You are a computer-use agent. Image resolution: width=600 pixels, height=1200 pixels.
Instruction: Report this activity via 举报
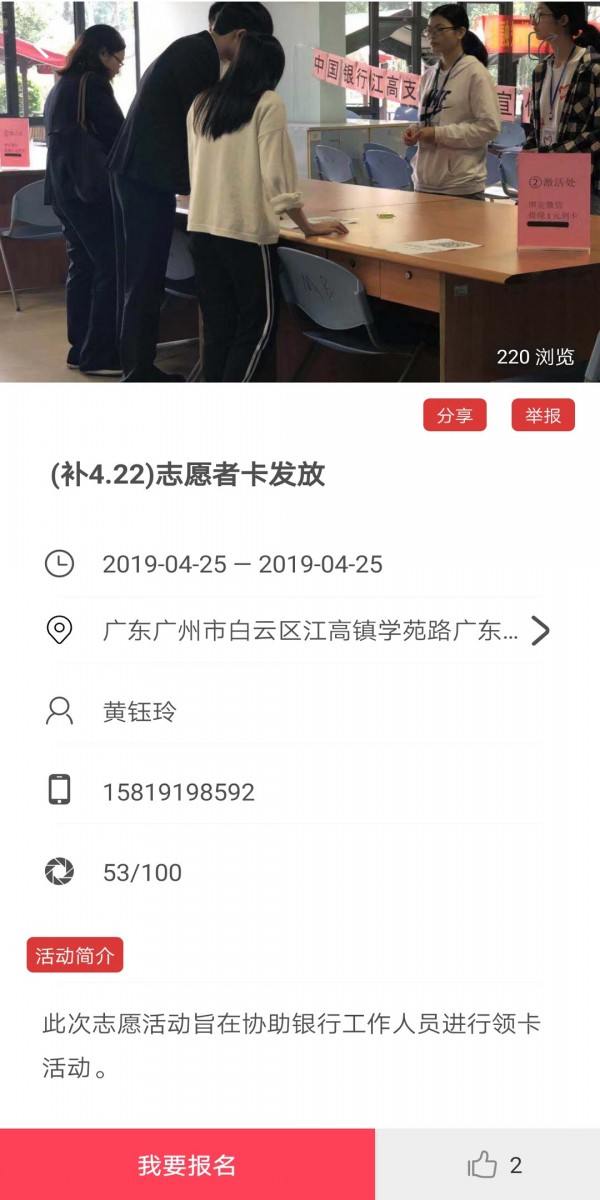coord(543,415)
